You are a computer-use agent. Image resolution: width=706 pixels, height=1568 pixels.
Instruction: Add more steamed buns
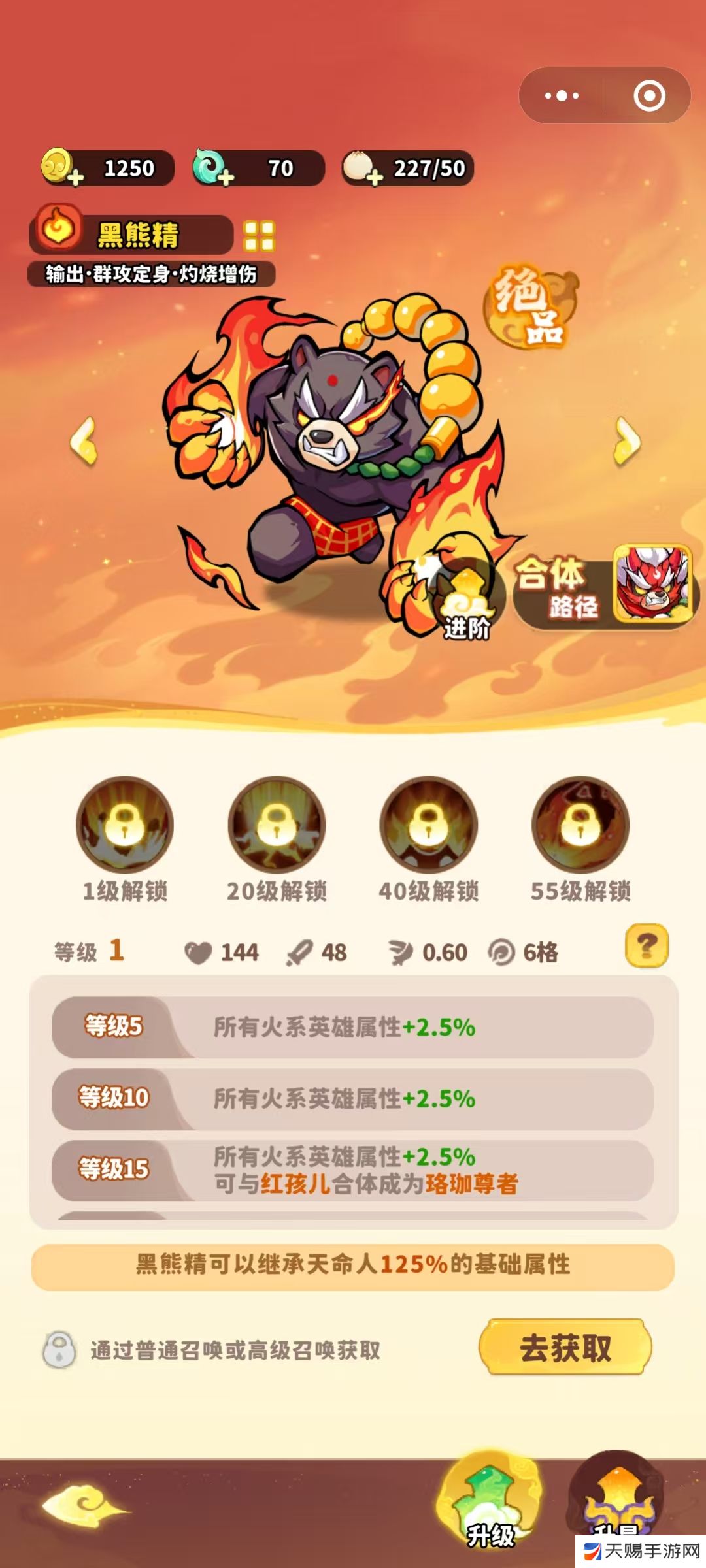(x=375, y=178)
